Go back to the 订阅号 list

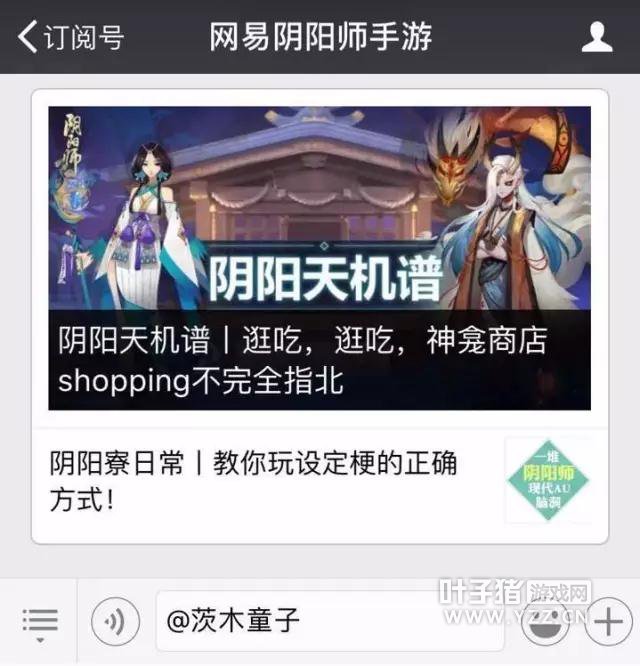70,38
